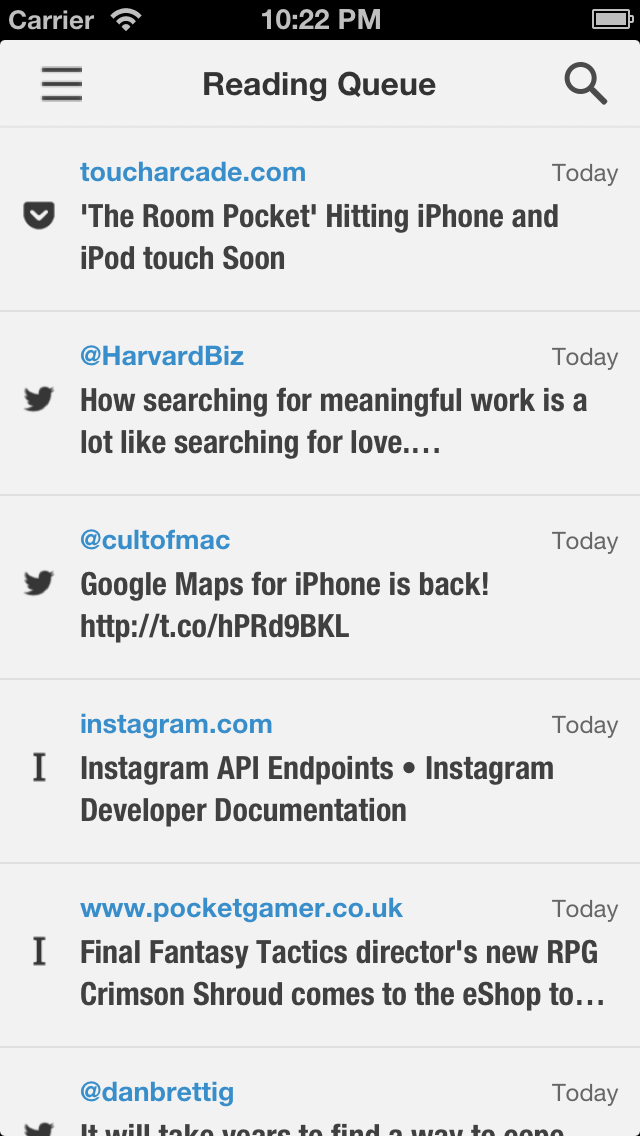The height and width of the screenshot is (1136, 640).
Task: Open @cultofmac Google Maps tweet
Action: pyautogui.click(x=320, y=588)
